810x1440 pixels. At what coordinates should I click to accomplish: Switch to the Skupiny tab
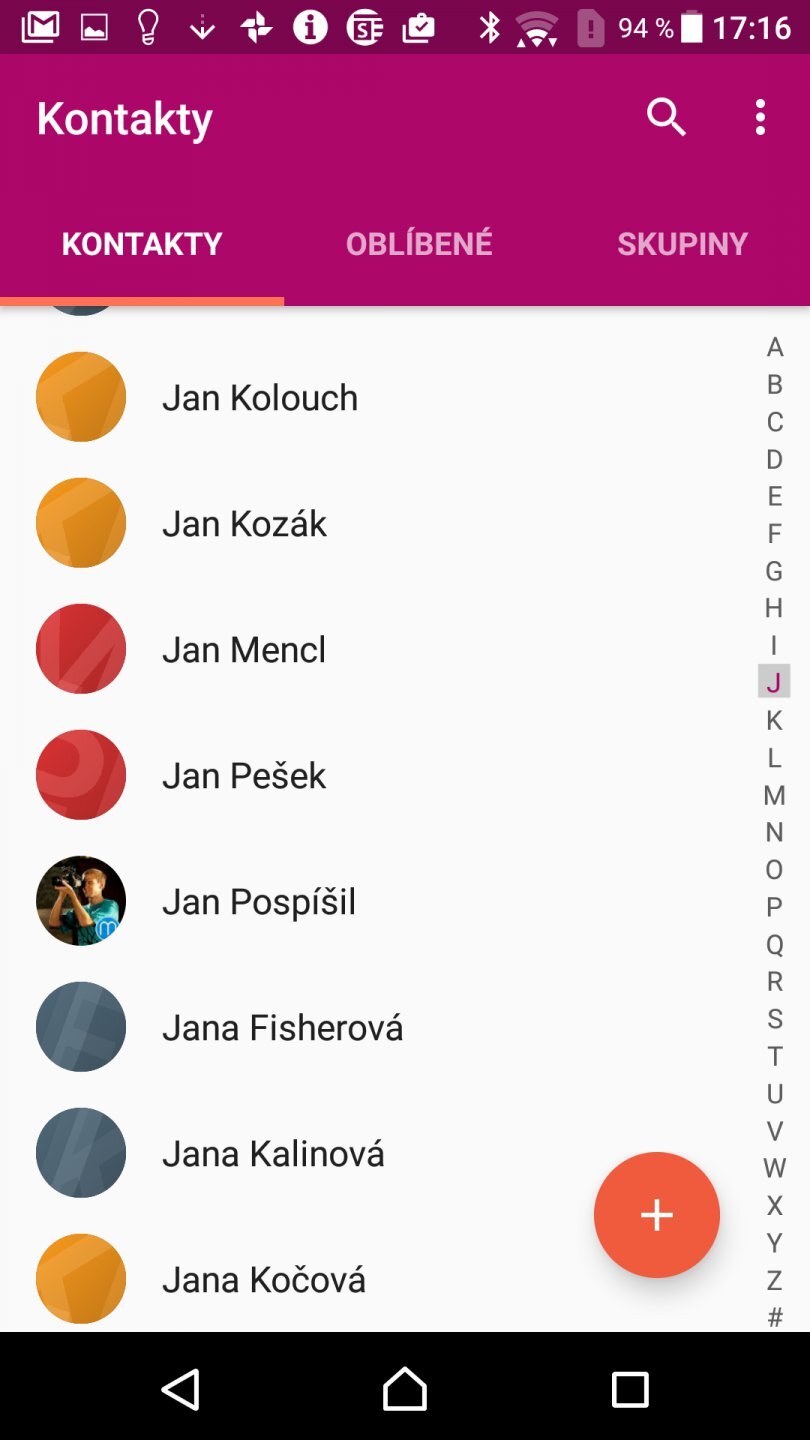[682, 244]
